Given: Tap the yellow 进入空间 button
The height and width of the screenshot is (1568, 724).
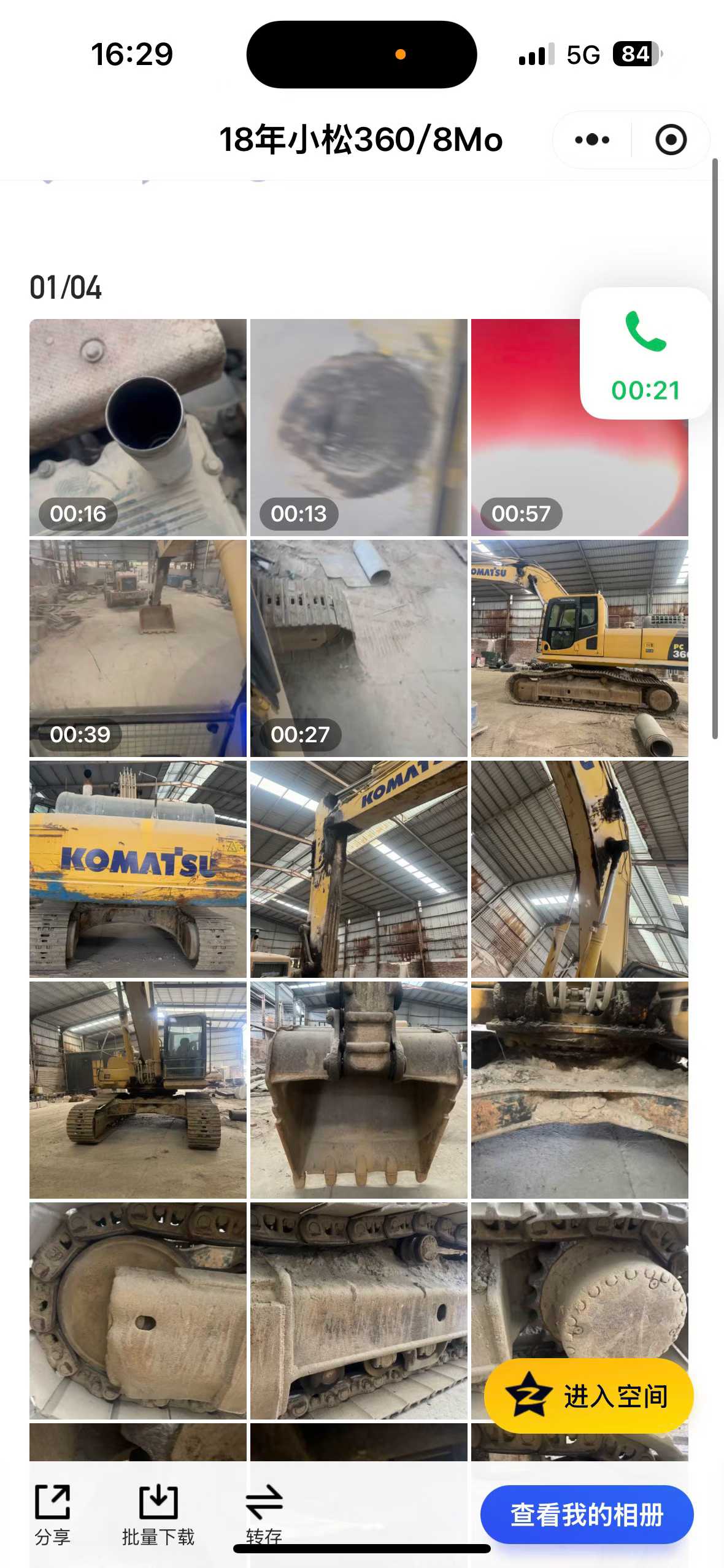Looking at the screenshot, I should pos(588,1396).
